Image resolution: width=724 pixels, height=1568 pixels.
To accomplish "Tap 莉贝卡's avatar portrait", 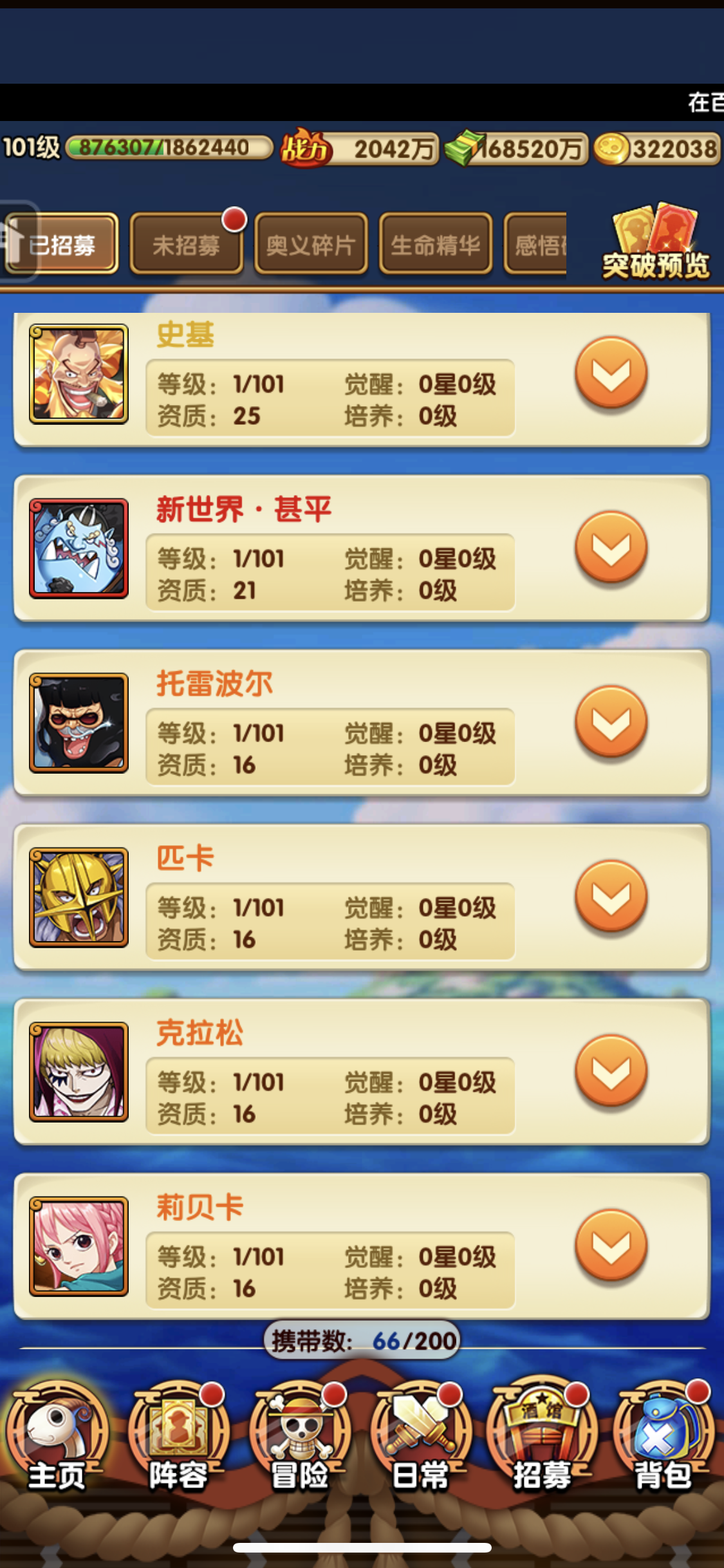I will (x=79, y=1246).
